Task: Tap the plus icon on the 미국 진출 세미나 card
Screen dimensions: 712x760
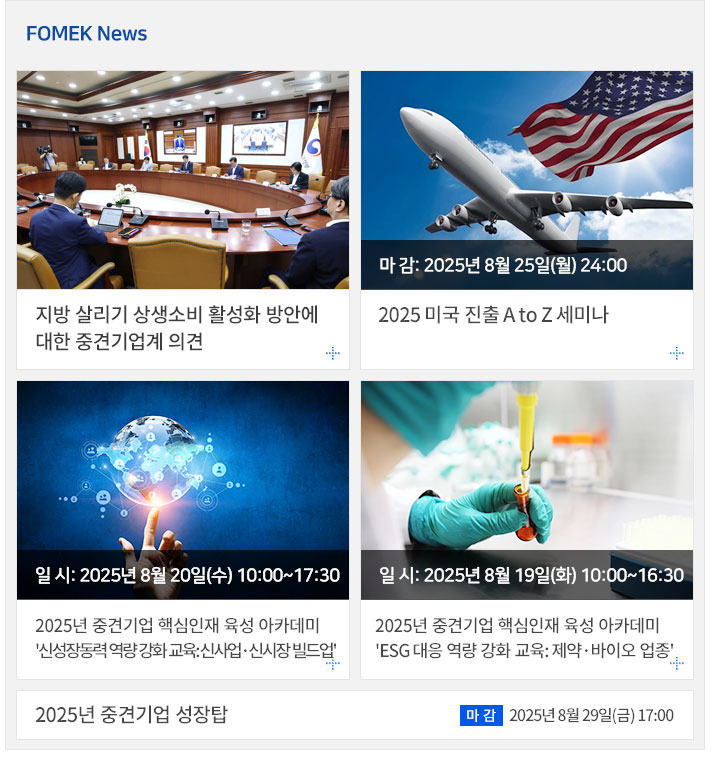Action: click(677, 353)
